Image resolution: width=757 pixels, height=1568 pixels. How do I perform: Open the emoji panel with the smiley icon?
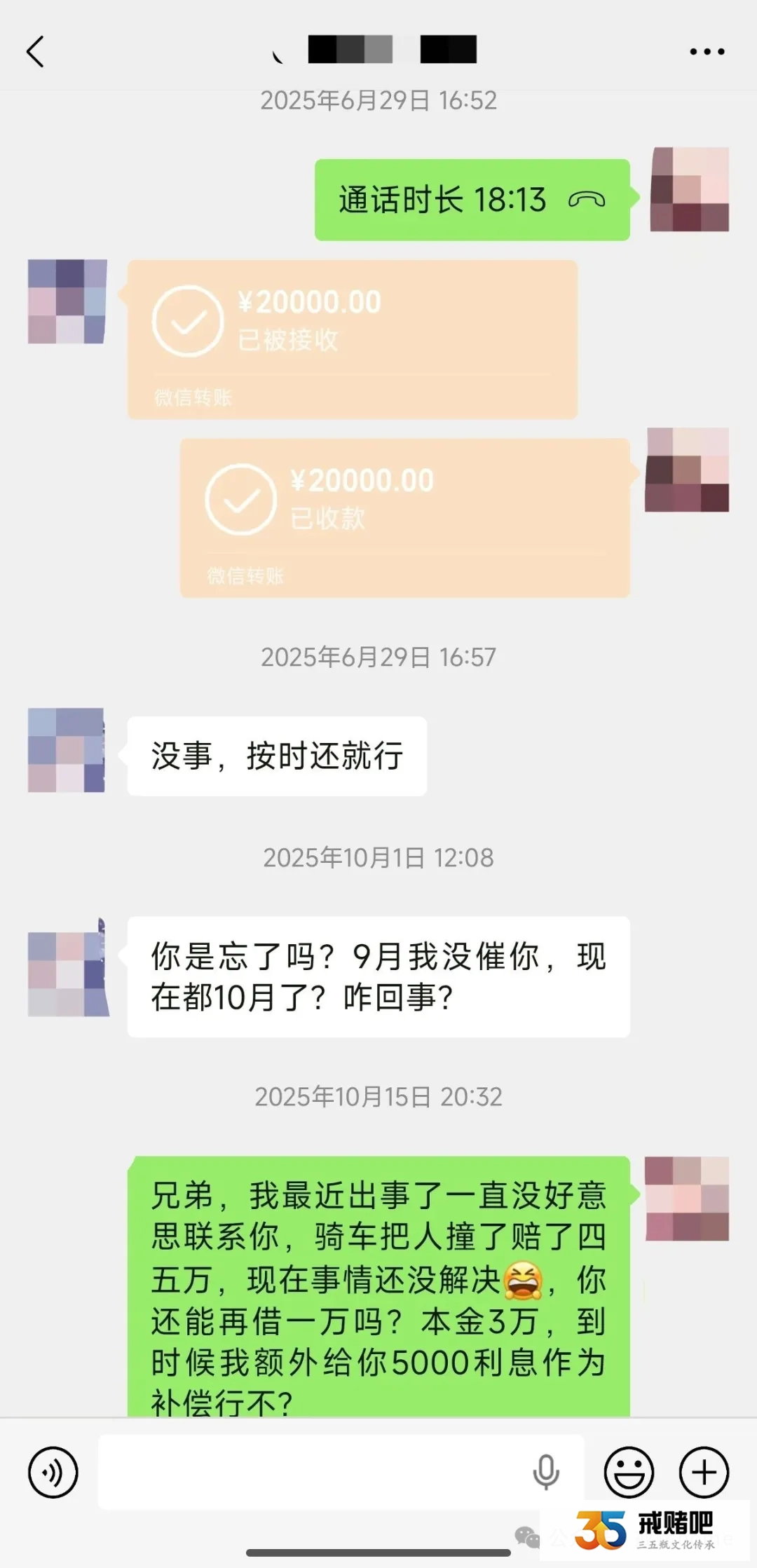[629, 1470]
